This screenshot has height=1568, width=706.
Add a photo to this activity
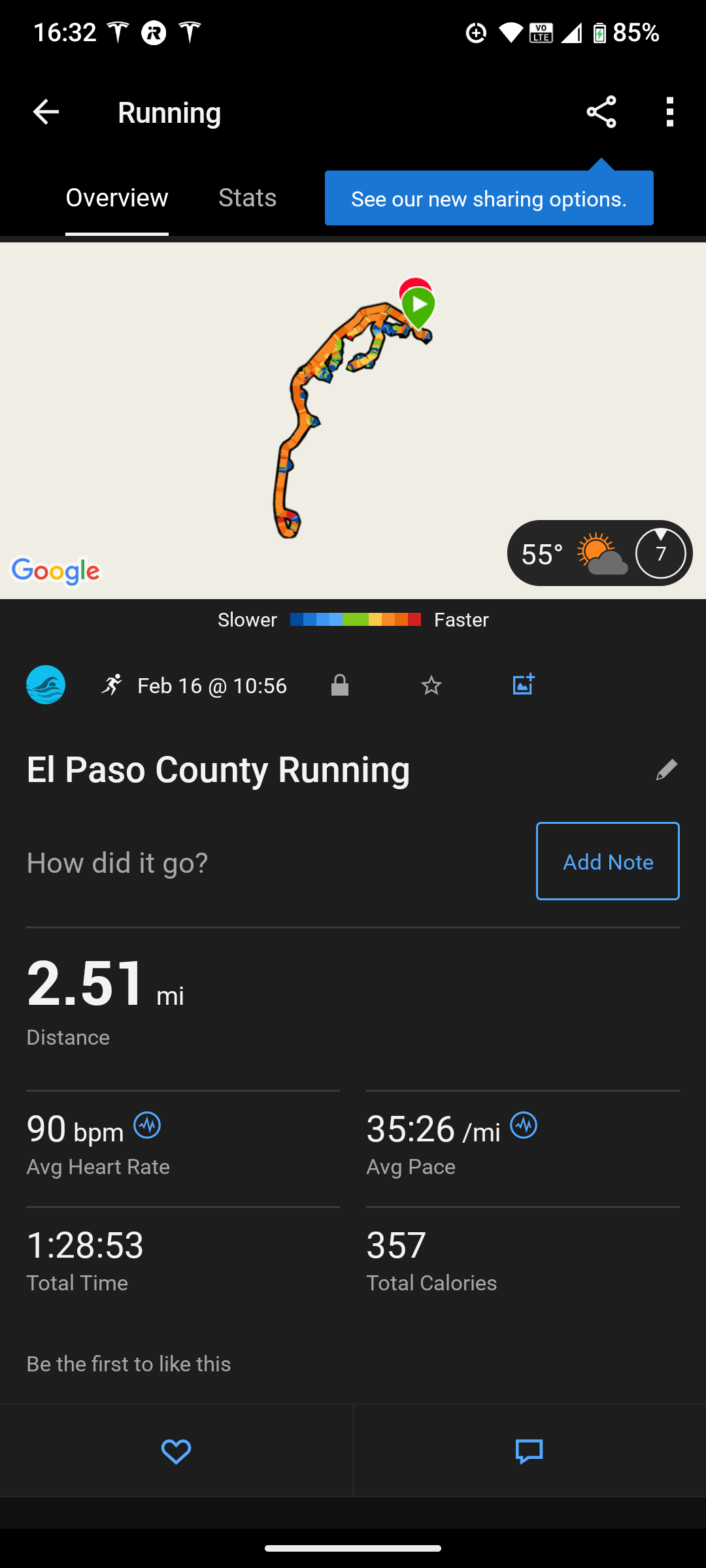coord(523,685)
